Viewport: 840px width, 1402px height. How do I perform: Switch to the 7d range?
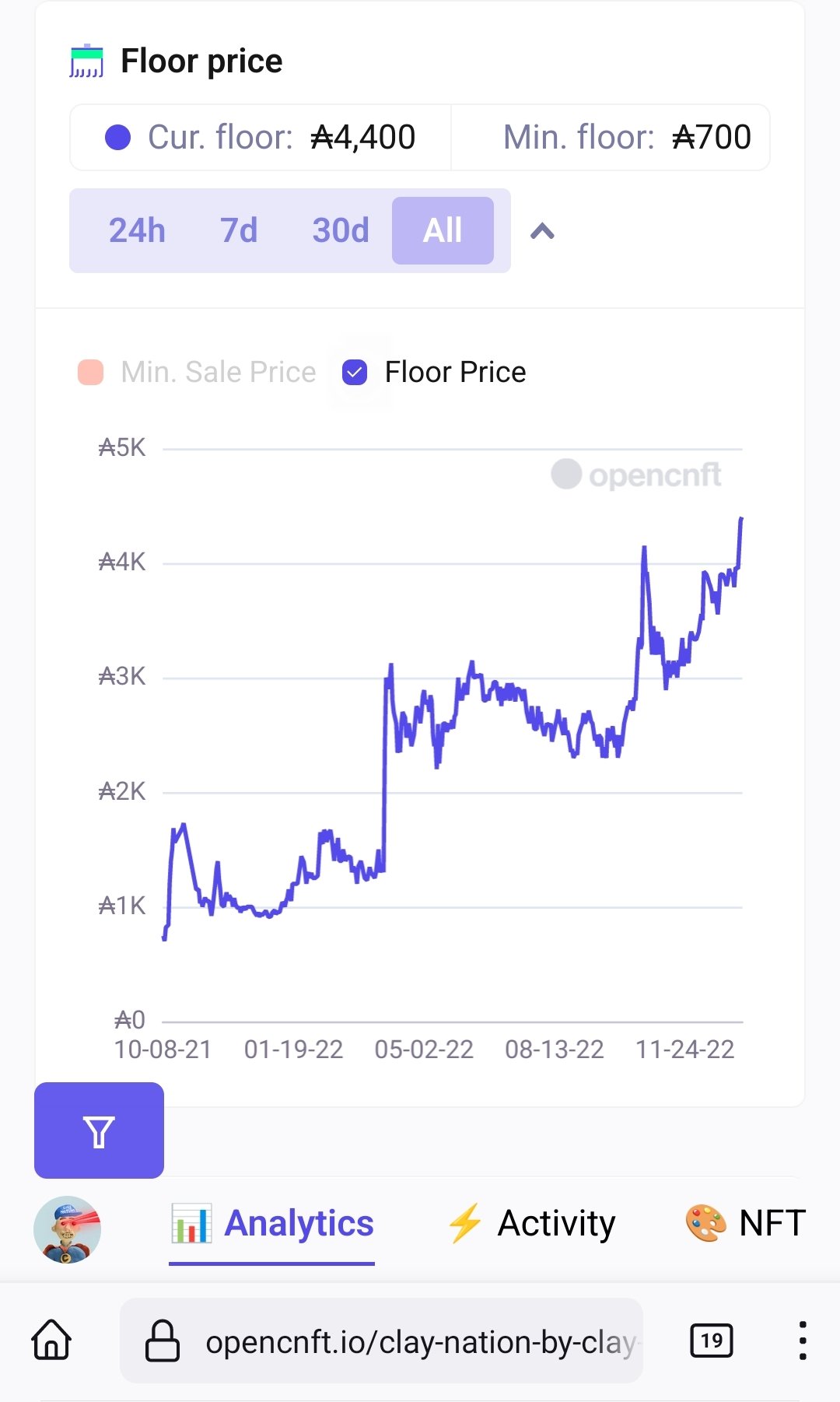point(238,230)
